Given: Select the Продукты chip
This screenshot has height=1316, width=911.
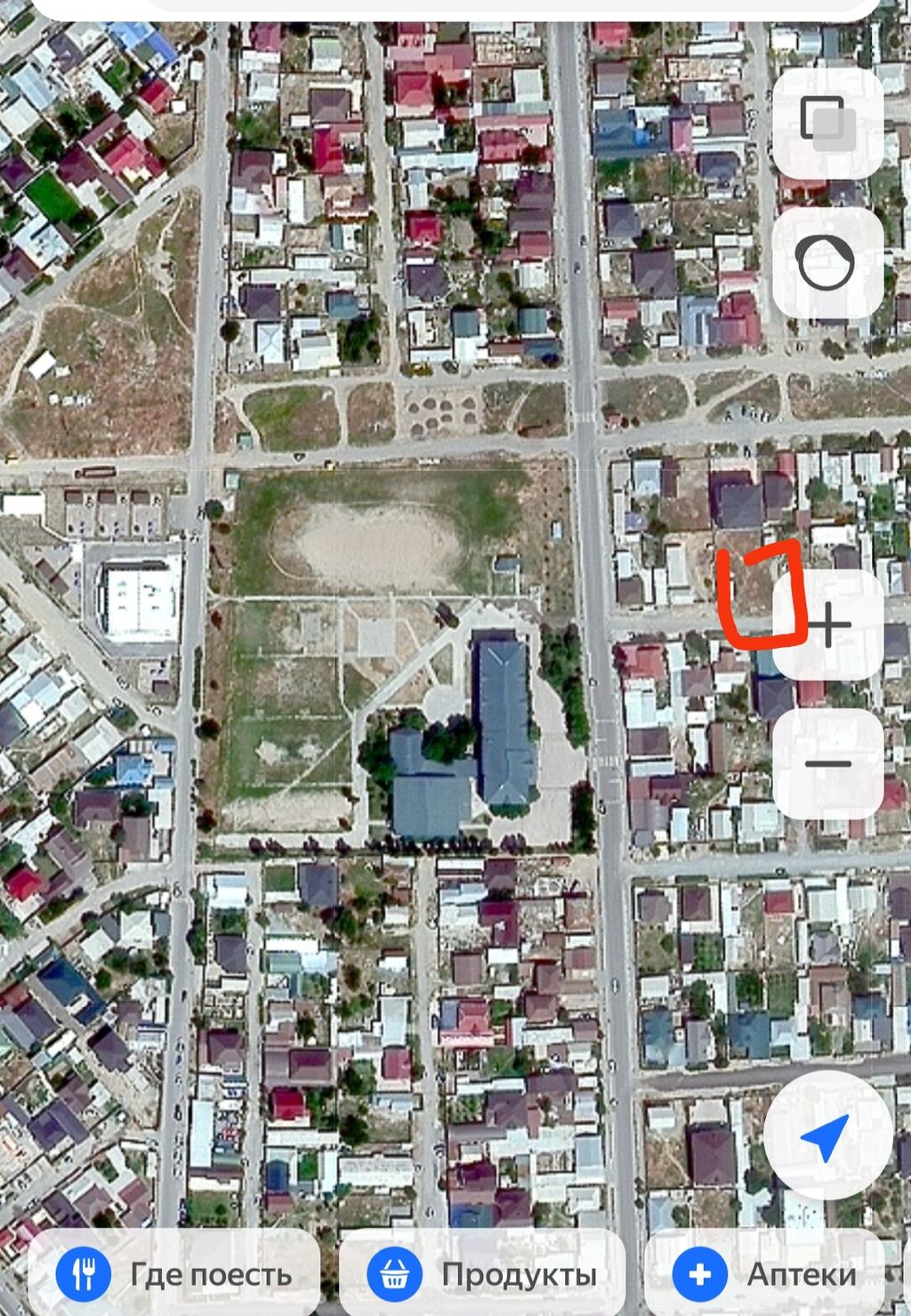Looking at the screenshot, I should tap(482, 1274).
